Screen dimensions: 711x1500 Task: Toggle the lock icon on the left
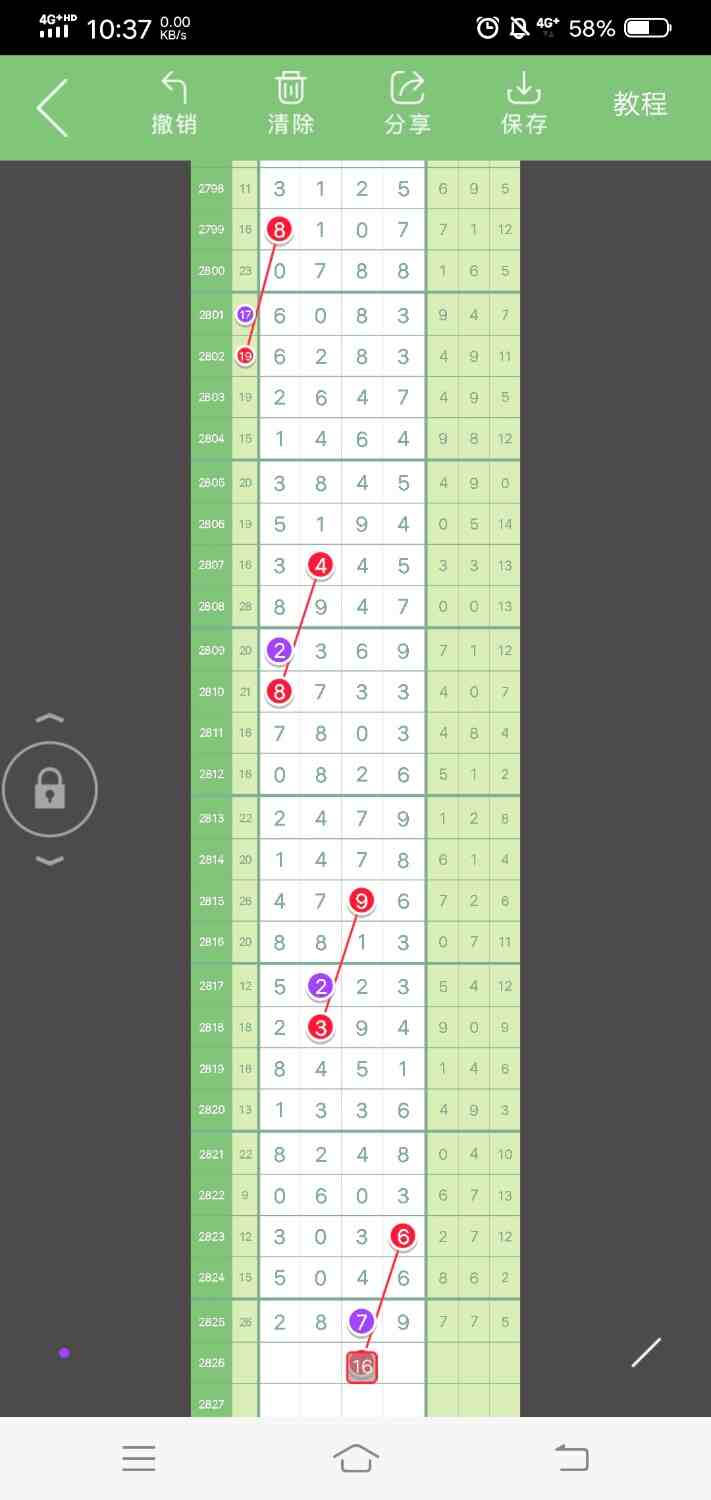coord(50,791)
